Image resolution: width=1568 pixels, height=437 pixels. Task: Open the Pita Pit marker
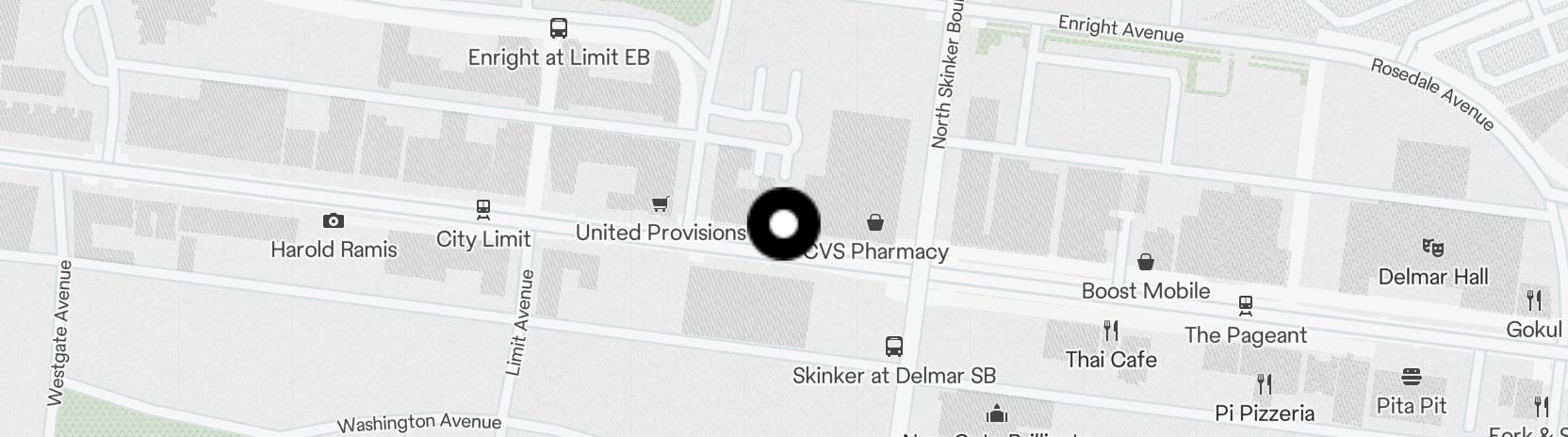pyautogui.click(x=1411, y=378)
